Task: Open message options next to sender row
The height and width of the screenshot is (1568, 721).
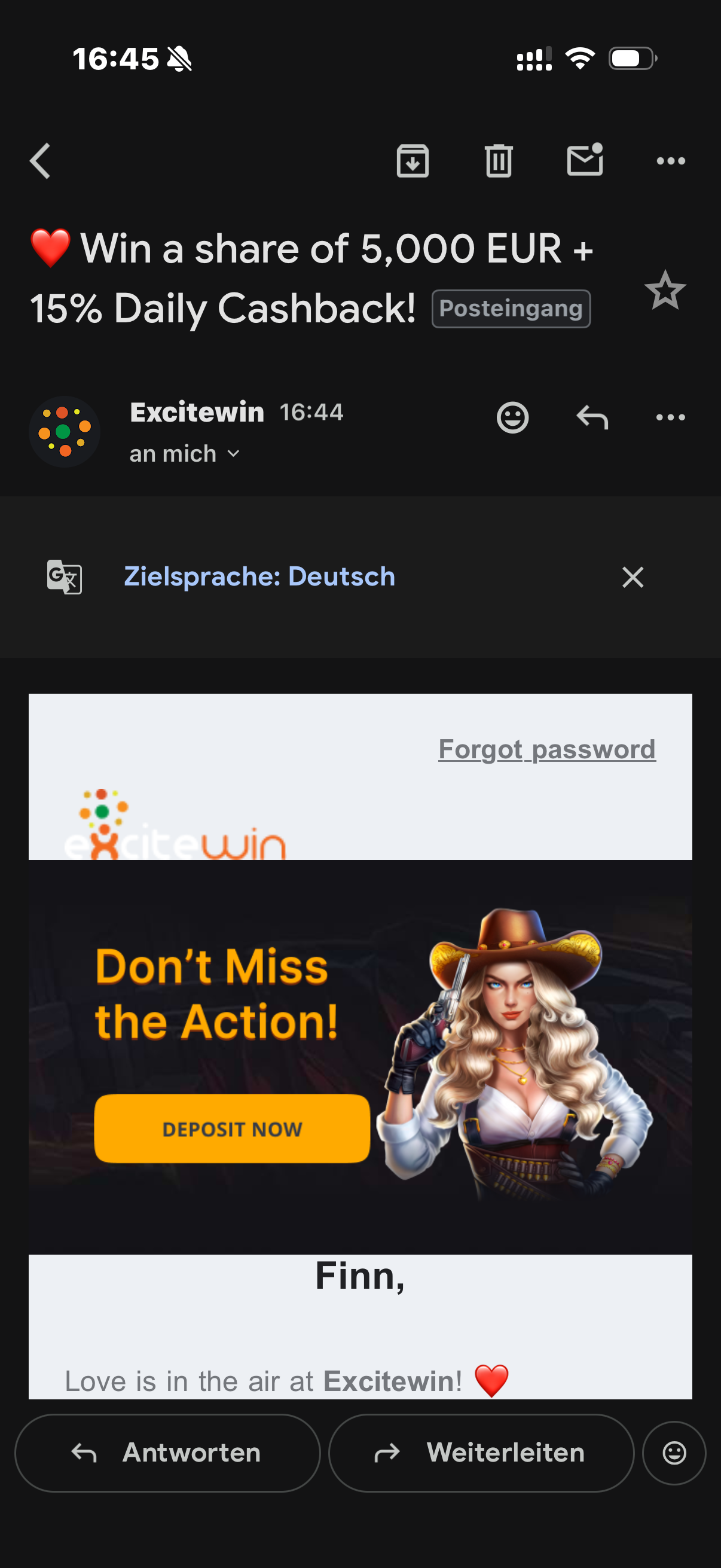Action: click(x=671, y=417)
